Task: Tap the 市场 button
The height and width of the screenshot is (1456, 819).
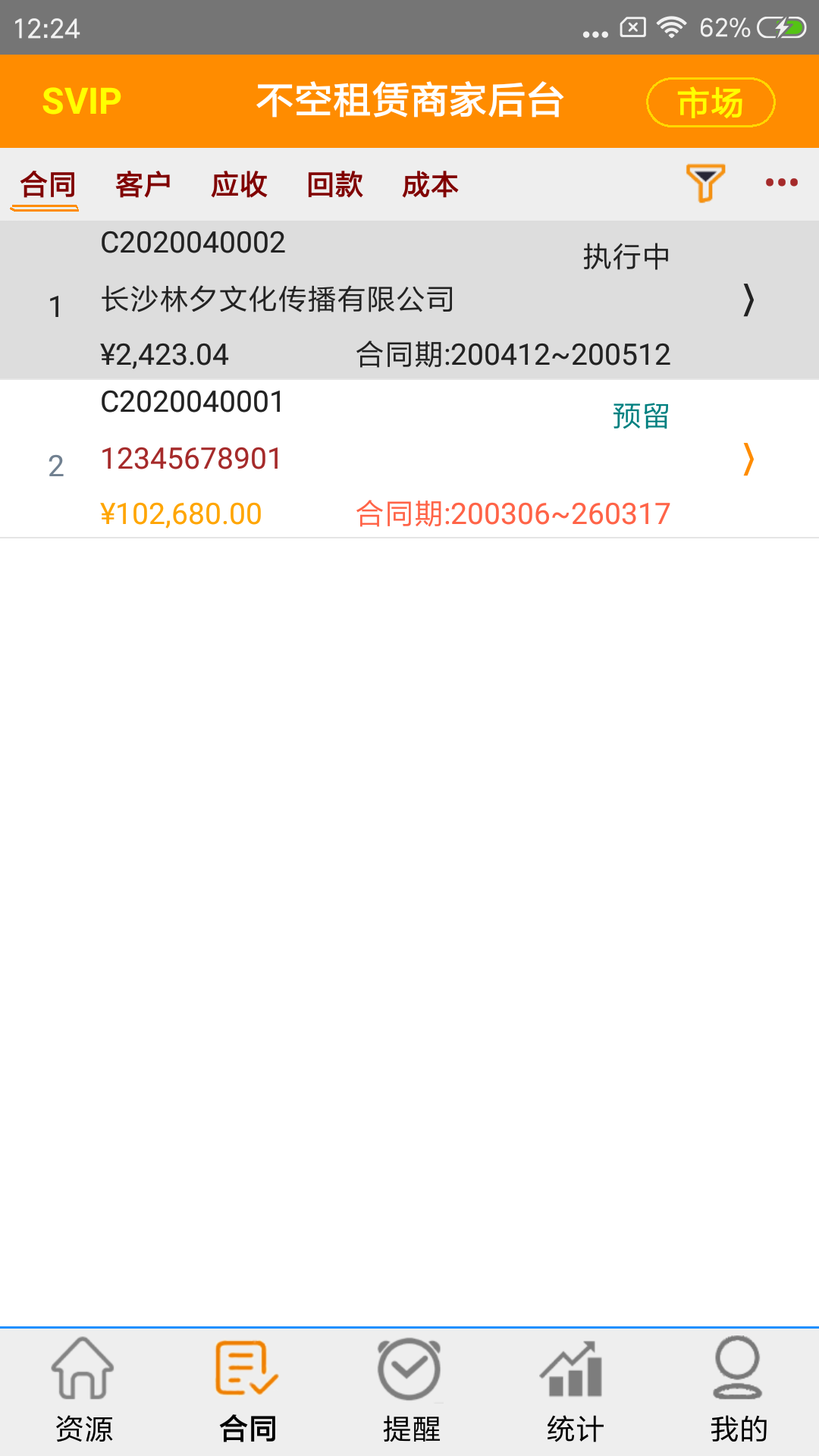Action: pos(711,102)
